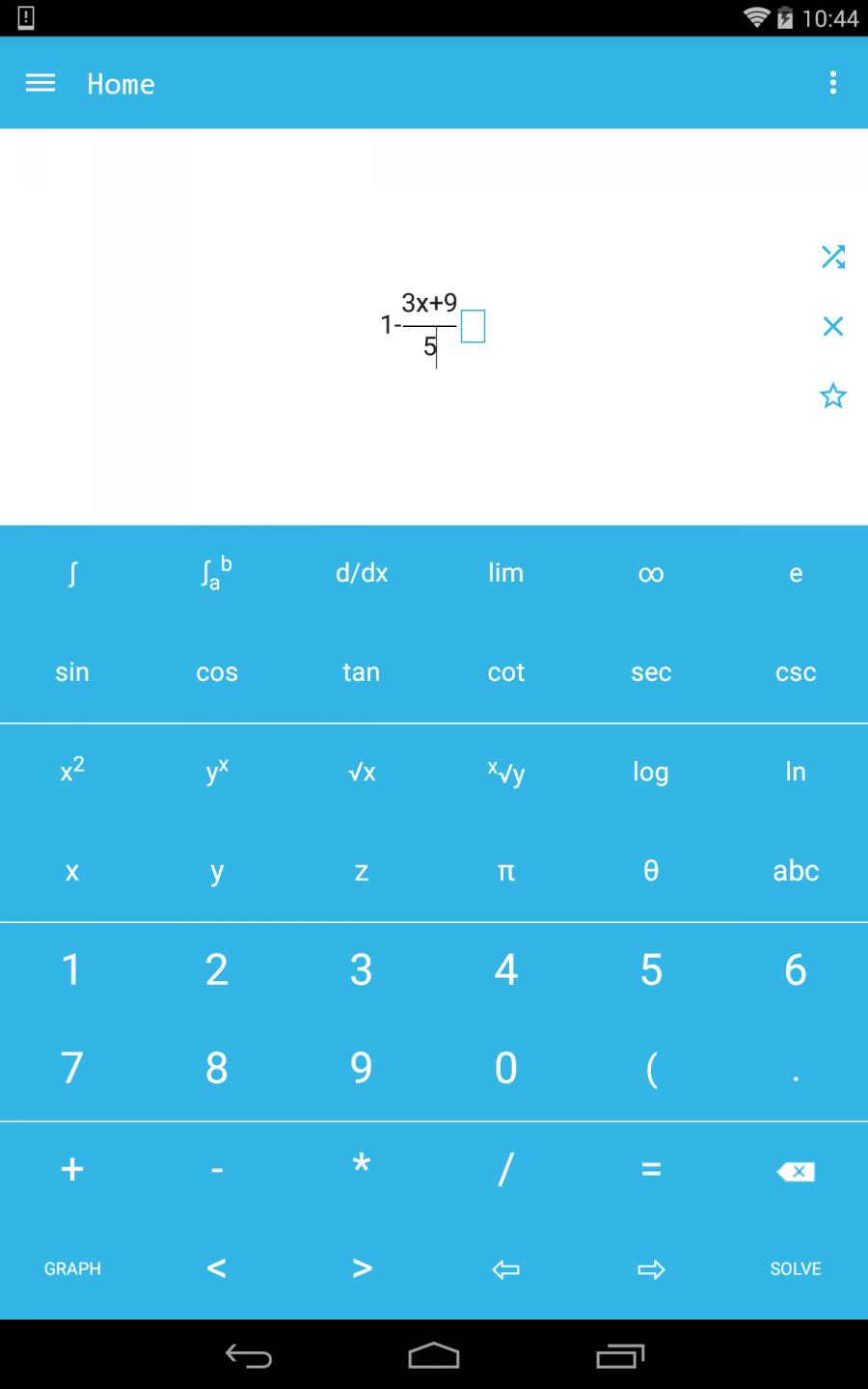The height and width of the screenshot is (1389, 868).
Task: Insert the indefinite integral symbol
Action: 72,574
